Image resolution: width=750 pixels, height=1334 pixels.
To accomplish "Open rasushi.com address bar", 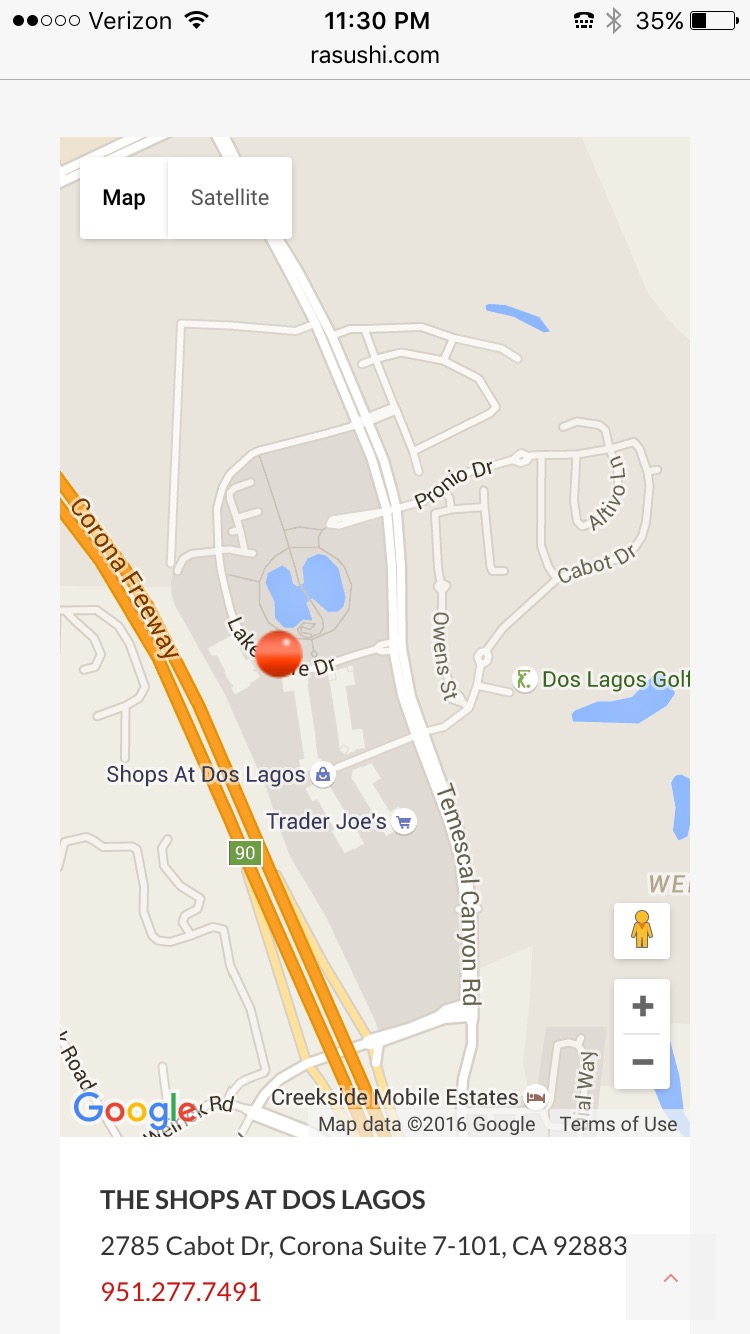I will [x=375, y=55].
